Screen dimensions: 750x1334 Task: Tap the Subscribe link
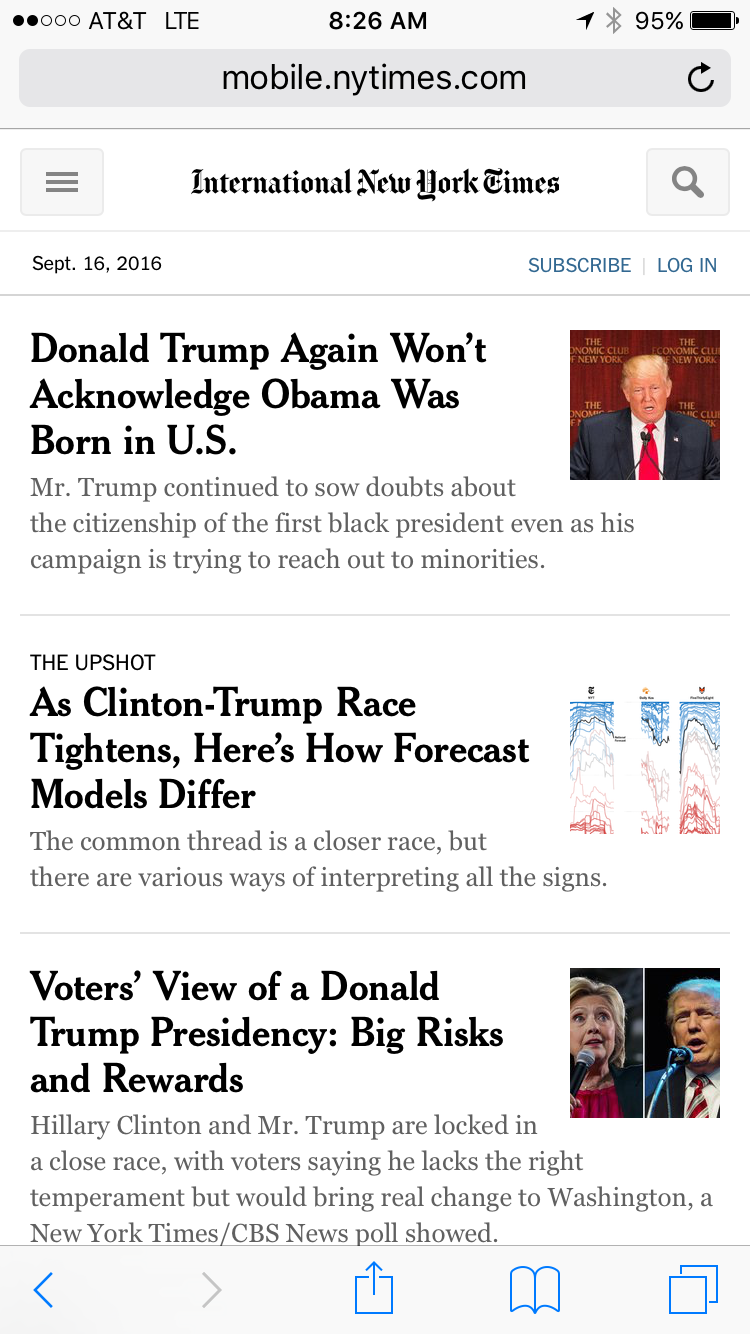click(579, 265)
